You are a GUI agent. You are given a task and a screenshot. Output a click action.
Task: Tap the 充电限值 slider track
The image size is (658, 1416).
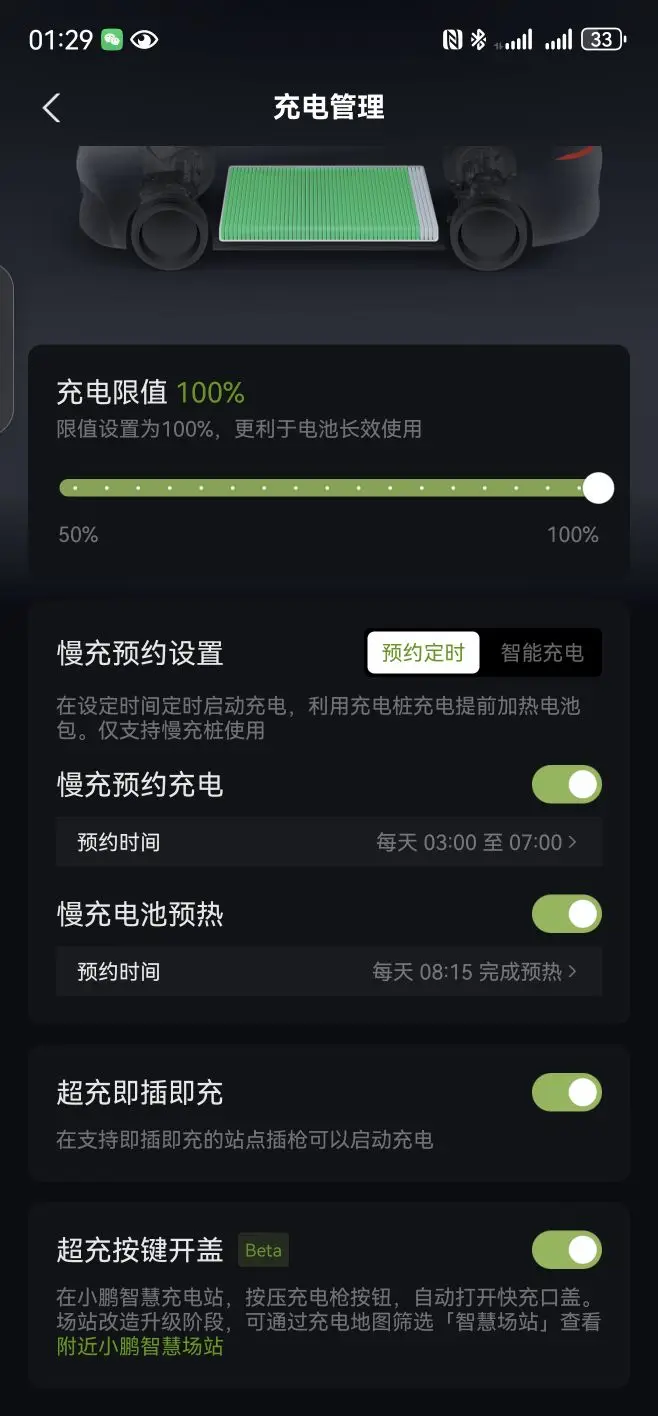click(x=329, y=488)
